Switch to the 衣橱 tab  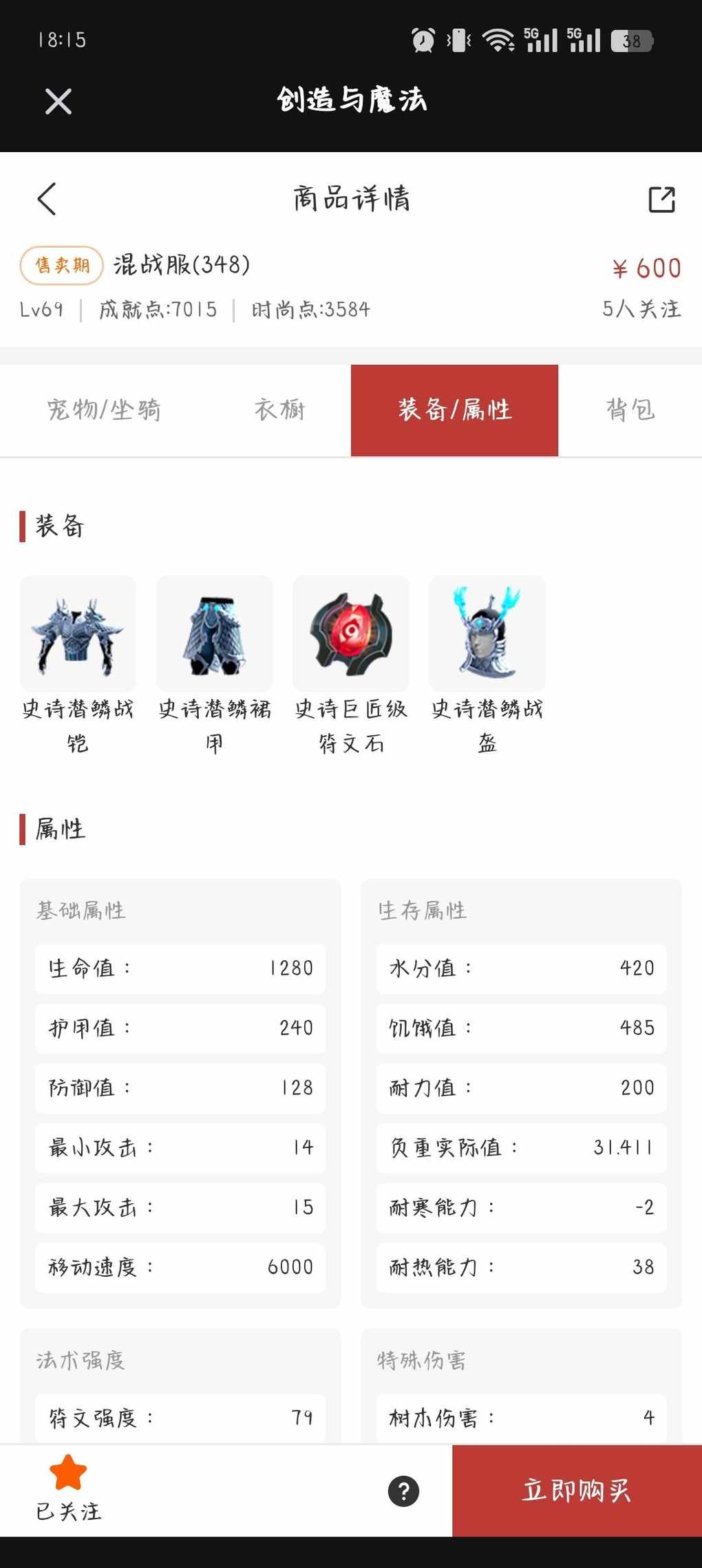(x=279, y=410)
